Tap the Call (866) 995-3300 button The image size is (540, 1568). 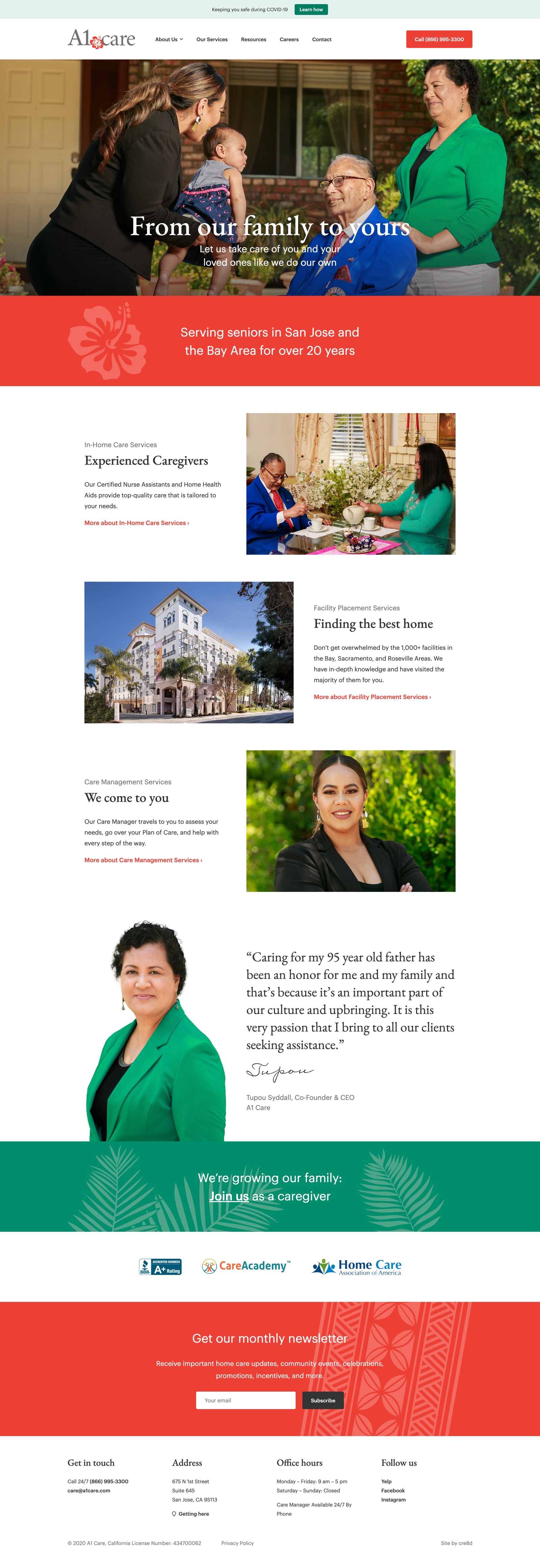click(x=439, y=39)
